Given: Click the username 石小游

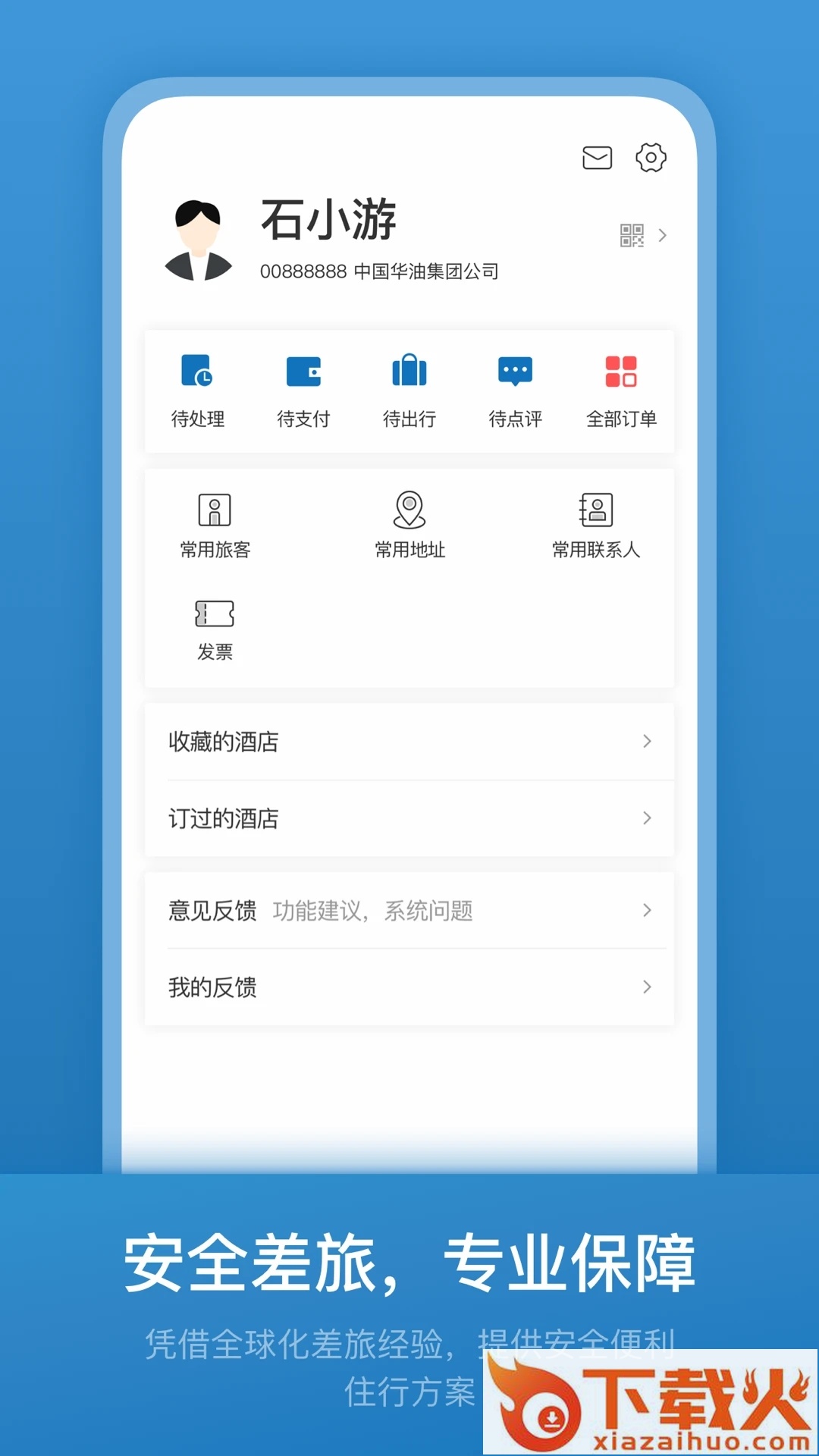Looking at the screenshot, I should point(328,220).
